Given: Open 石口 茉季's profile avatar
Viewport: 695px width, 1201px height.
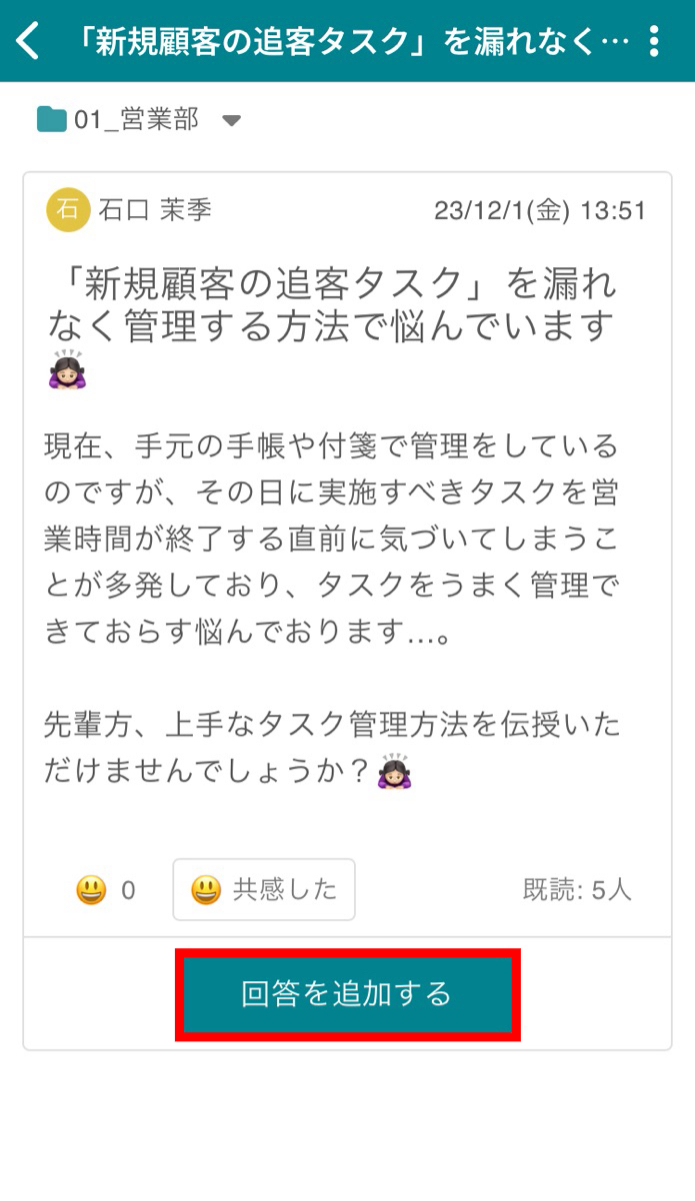Looking at the screenshot, I should [68, 210].
